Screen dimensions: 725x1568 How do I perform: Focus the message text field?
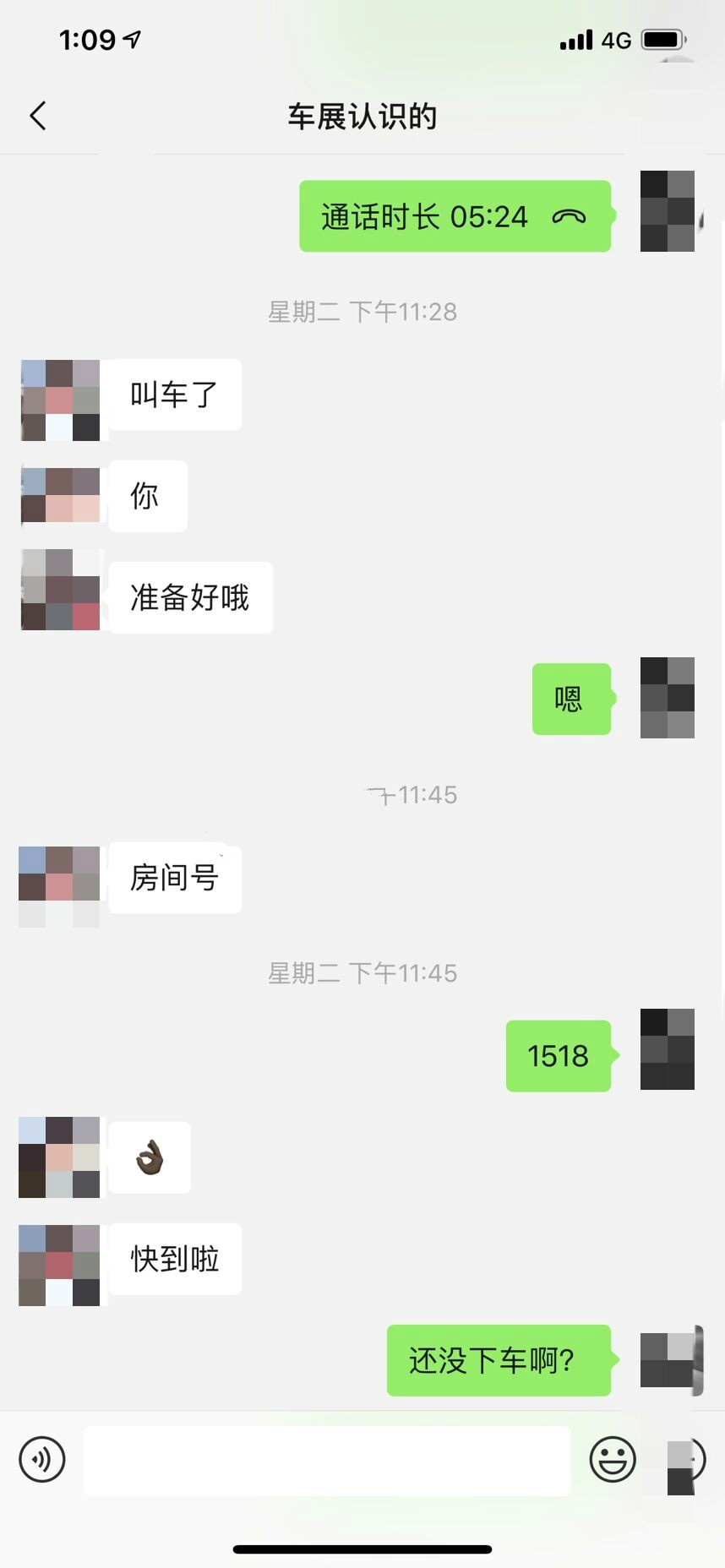click(x=327, y=1461)
